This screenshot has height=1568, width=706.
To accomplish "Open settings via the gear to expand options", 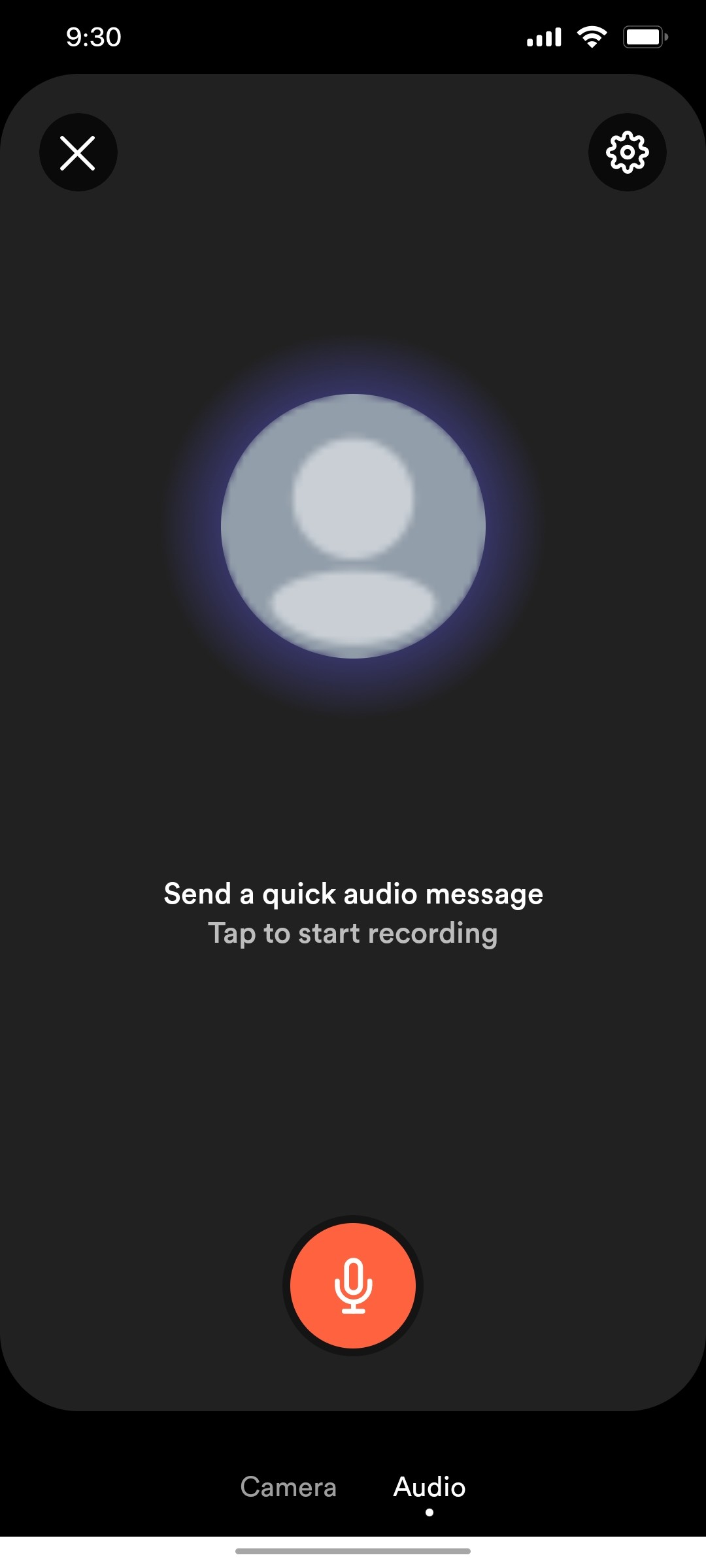I will [627, 152].
